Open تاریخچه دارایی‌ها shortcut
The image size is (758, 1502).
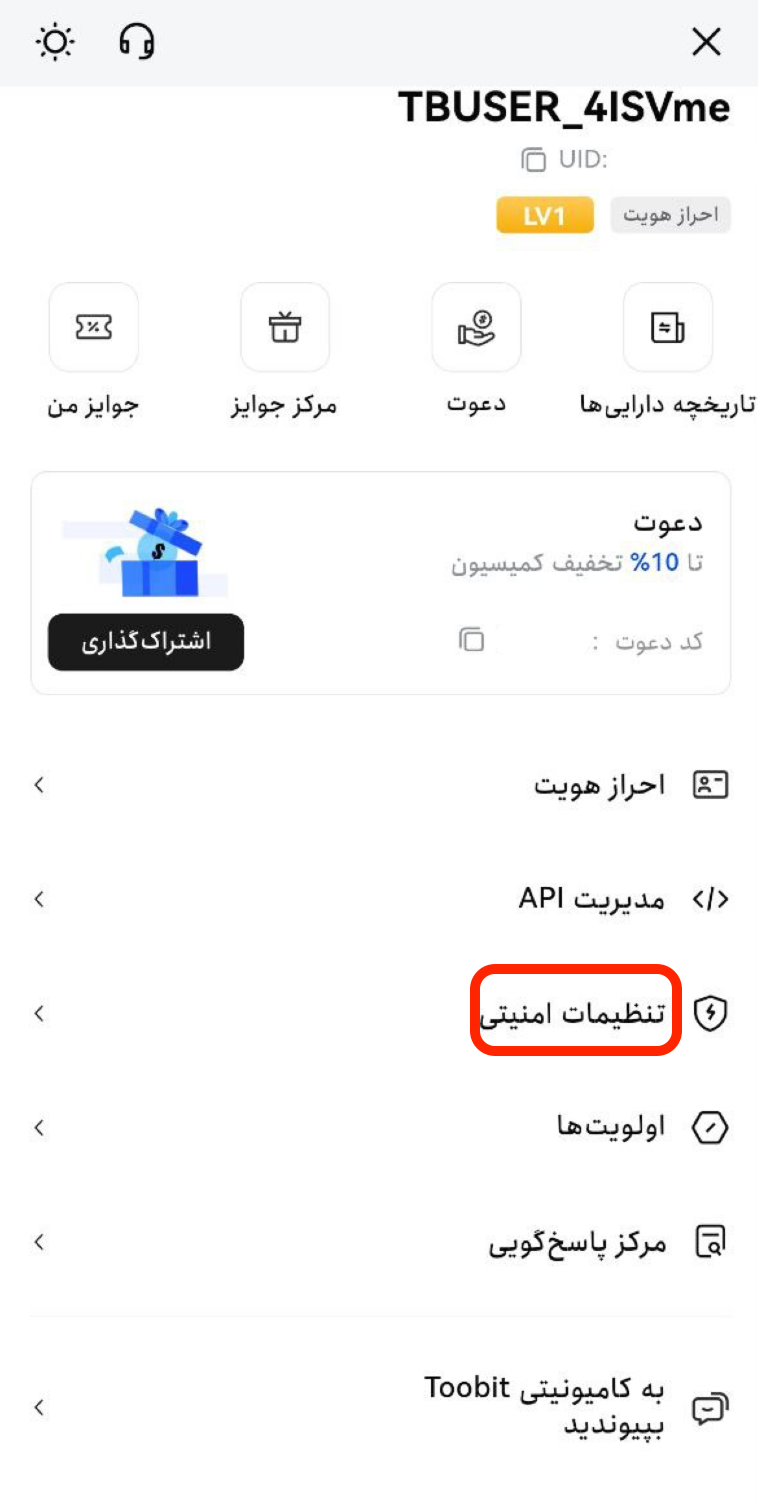pyautogui.click(x=667, y=328)
